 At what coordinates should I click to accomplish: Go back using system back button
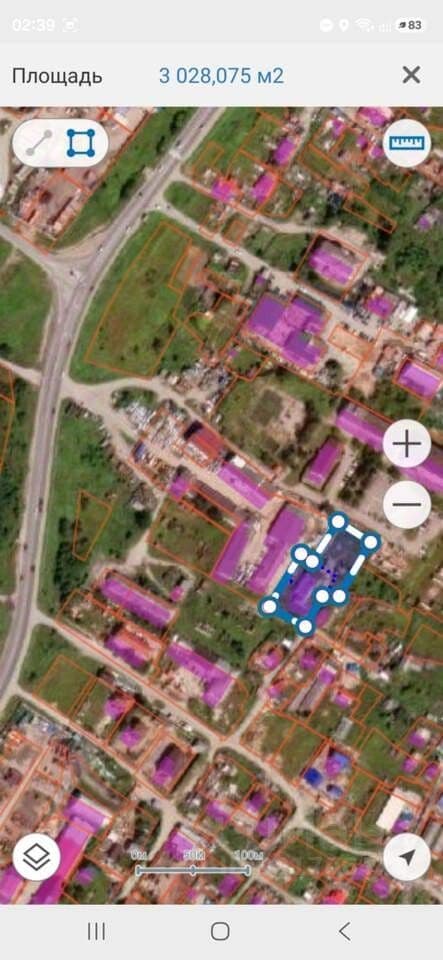pyautogui.click(x=344, y=931)
